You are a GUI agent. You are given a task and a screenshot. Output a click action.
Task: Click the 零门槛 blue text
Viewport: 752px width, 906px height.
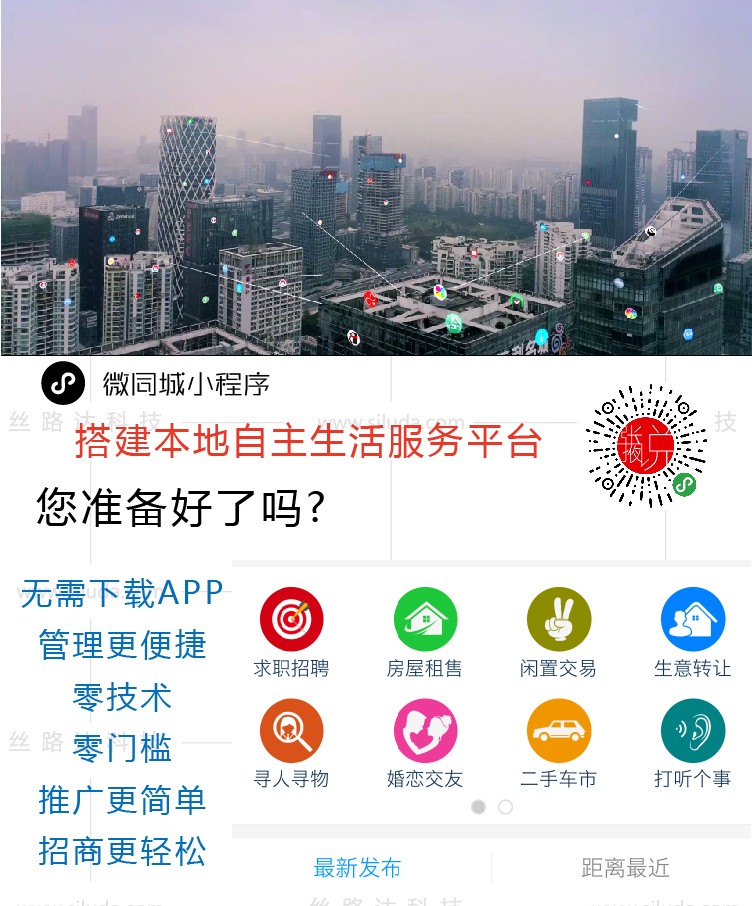tap(121, 748)
